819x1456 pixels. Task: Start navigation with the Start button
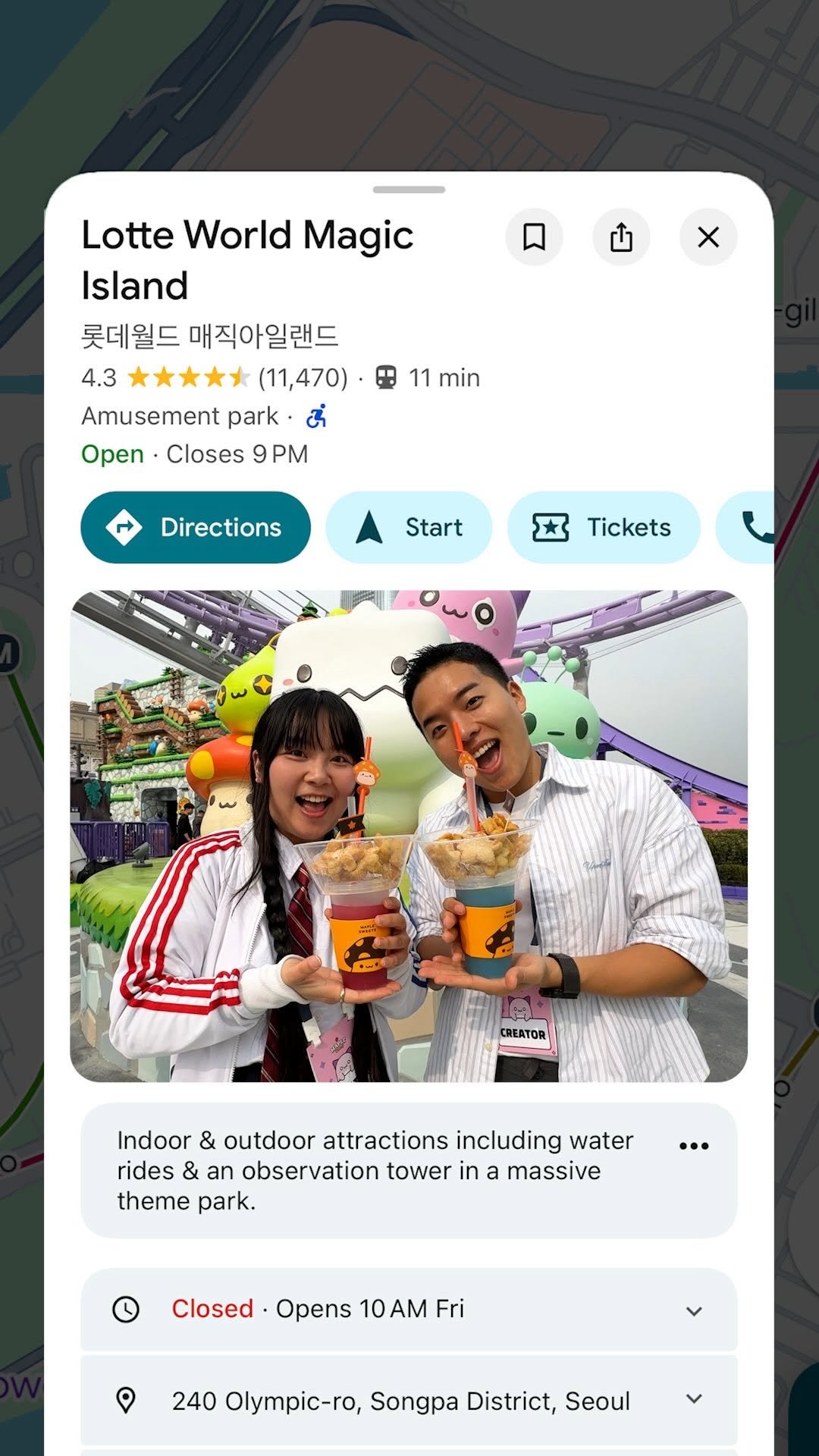coord(408,527)
